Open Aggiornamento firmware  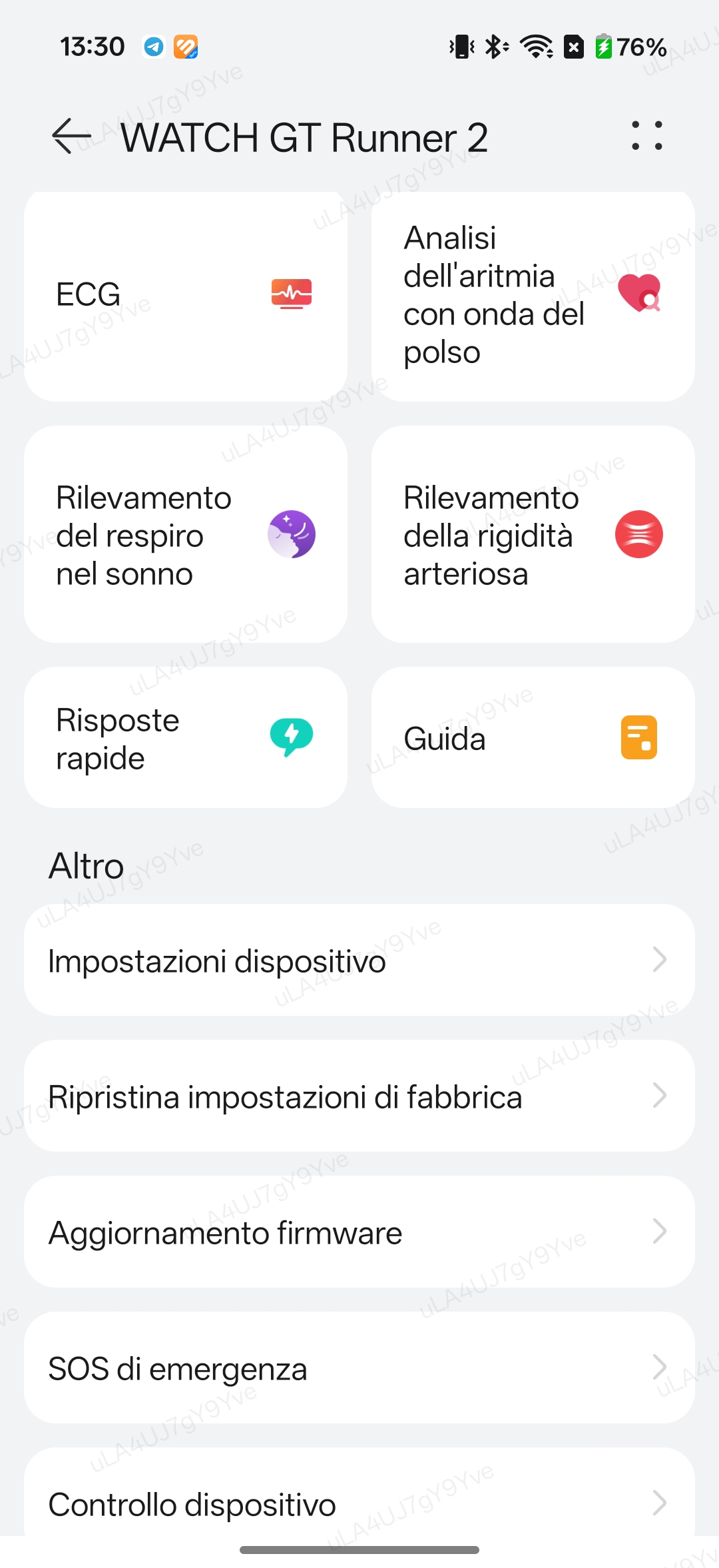359,1232
